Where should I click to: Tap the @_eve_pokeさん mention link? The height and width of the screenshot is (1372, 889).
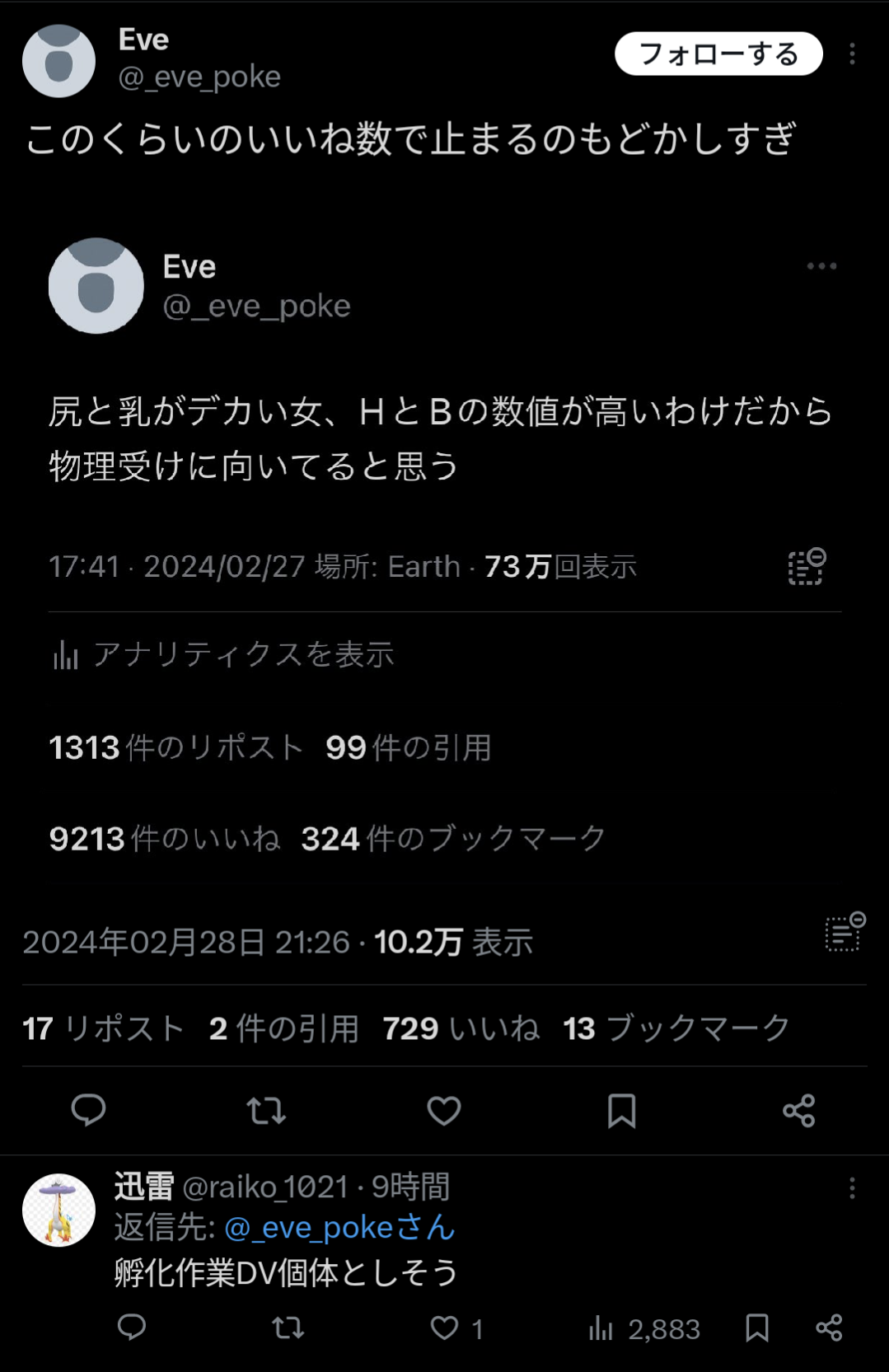pyautogui.click(x=339, y=1228)
